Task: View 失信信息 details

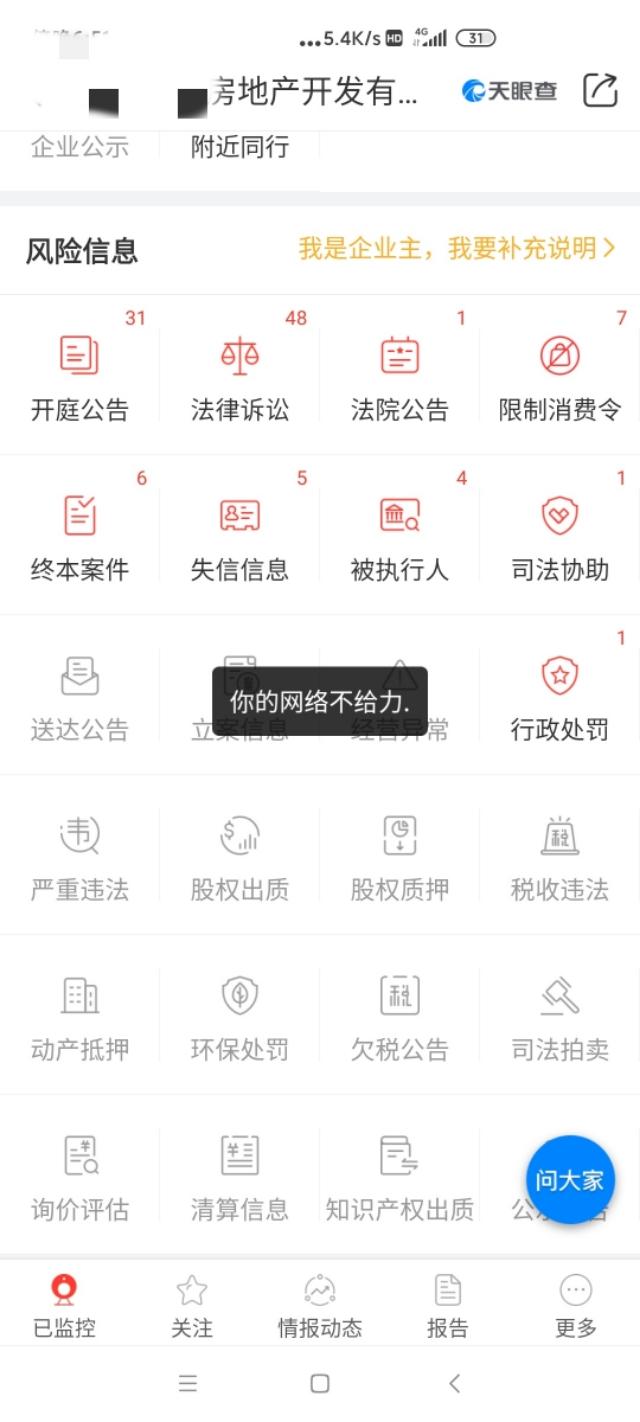Action: click(x=240, y=536)
